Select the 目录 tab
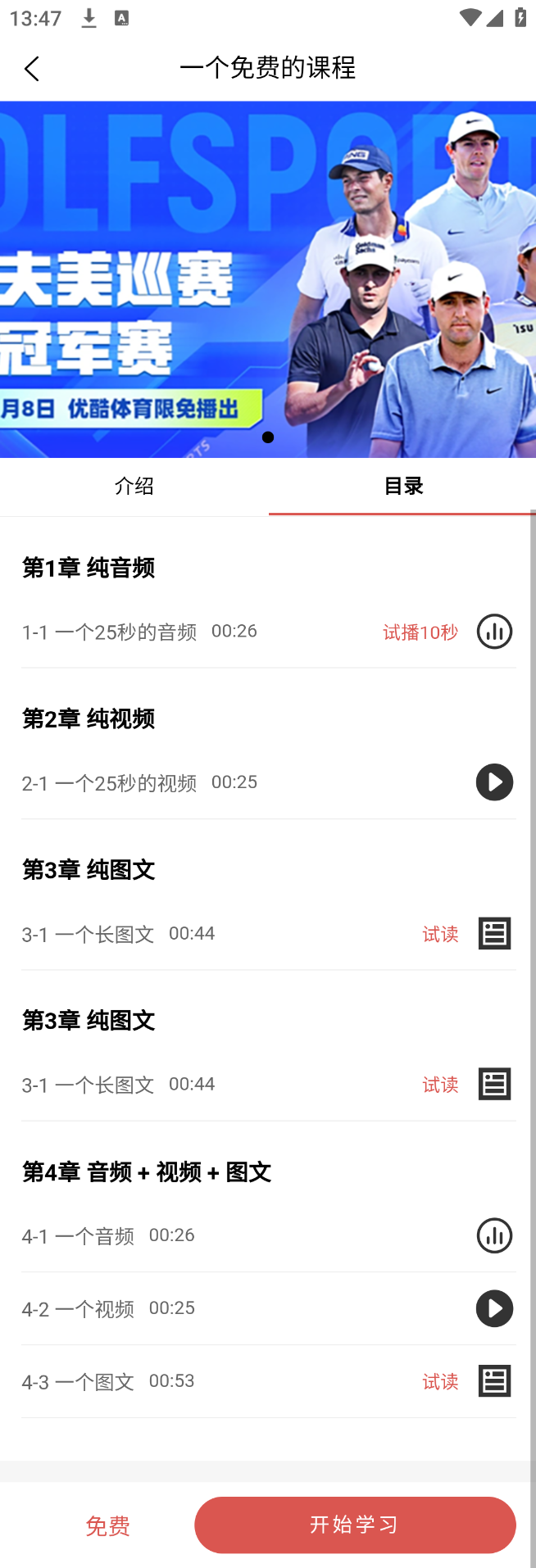 pyautogui.click(x=402, y=486)
